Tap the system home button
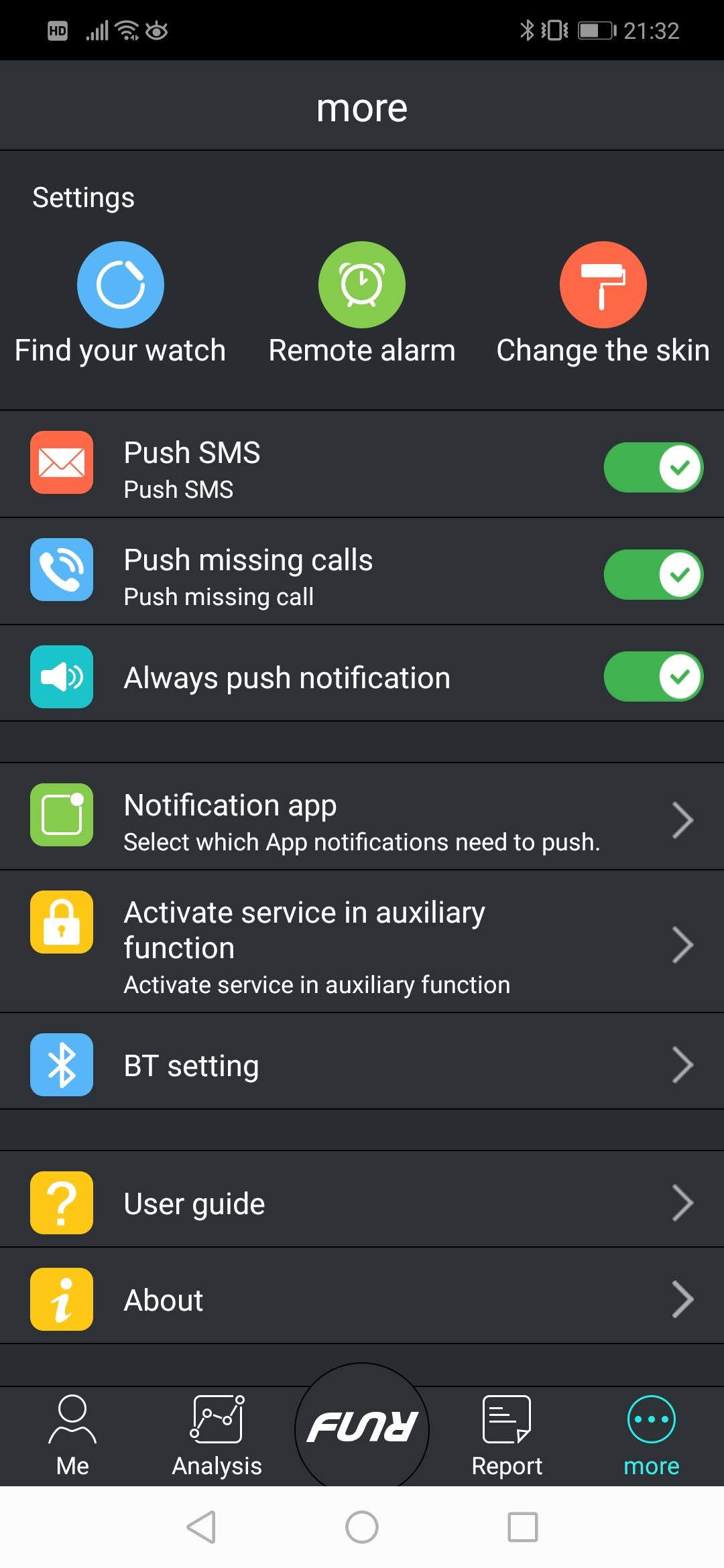The image size is (724, 1568). [x=362, y=1527]
